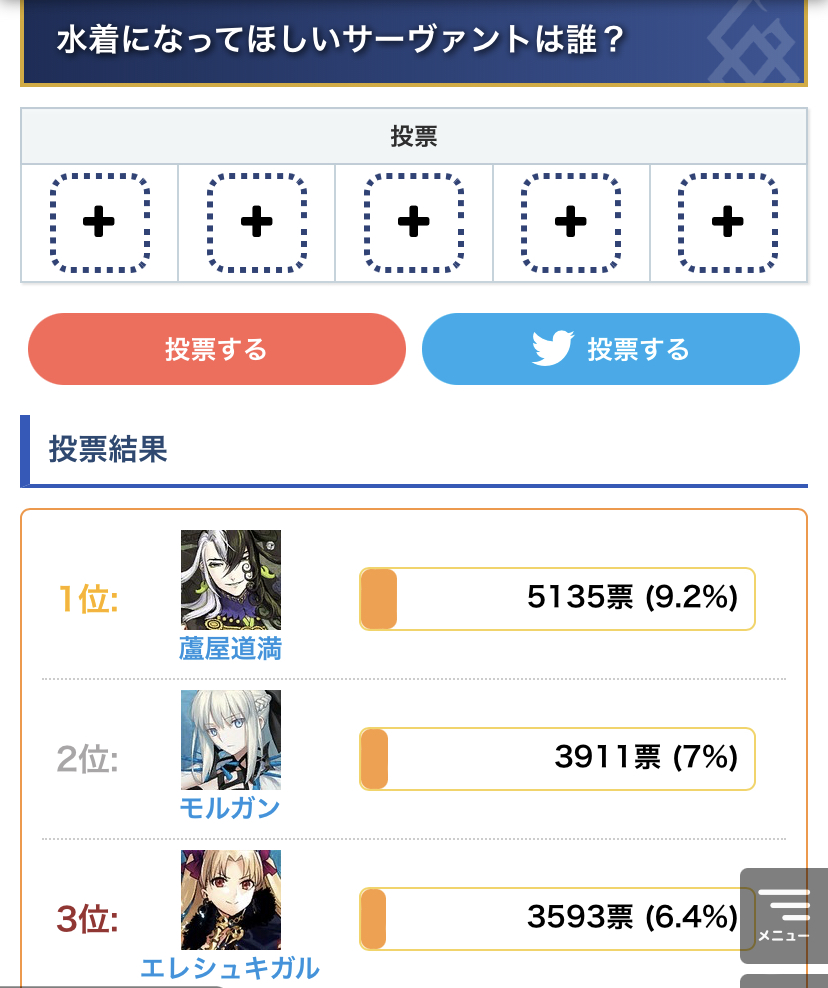Vote via the Twitter 投票する button
The width and height of the screenshot is (828, 988).
(610, 349)
